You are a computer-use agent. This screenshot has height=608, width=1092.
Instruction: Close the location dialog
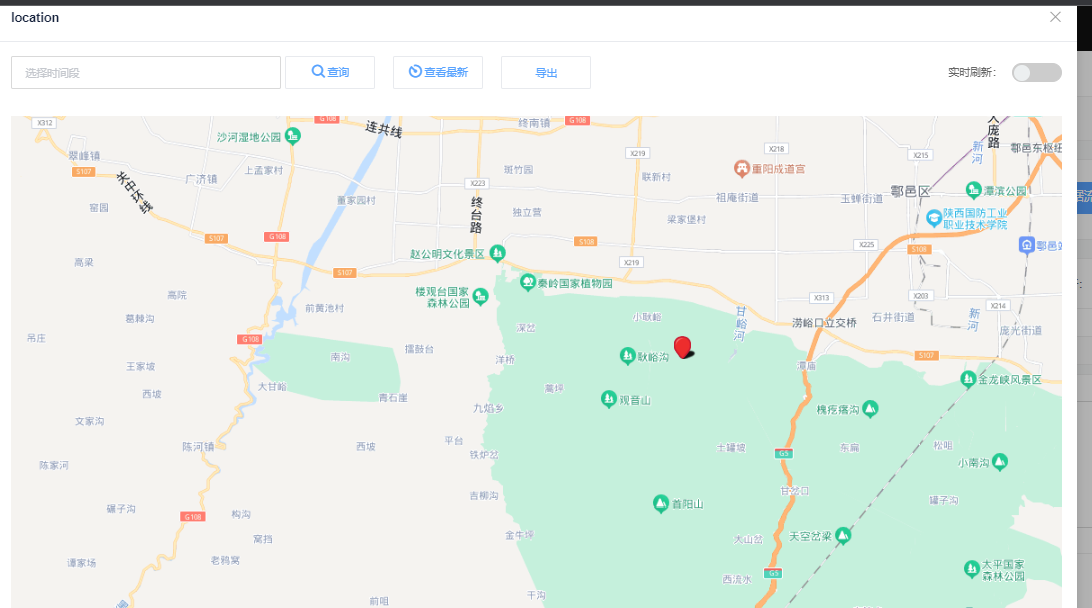click(1055, 17)
